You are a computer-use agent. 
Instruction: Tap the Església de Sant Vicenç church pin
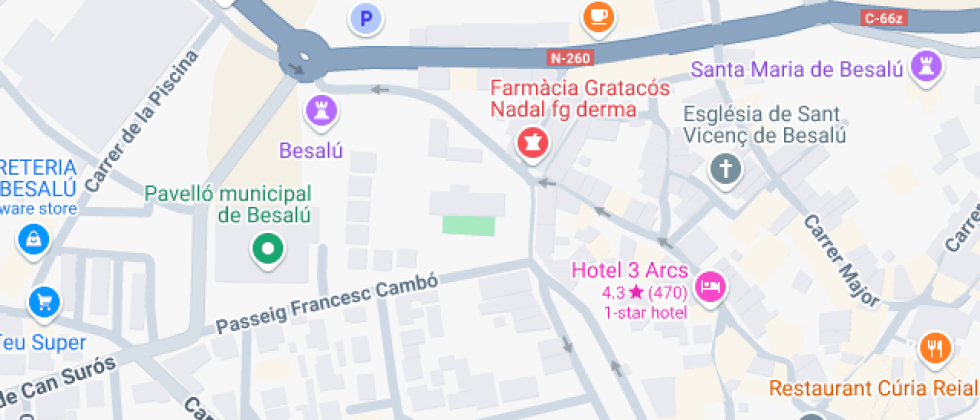(x=725, y=169)
